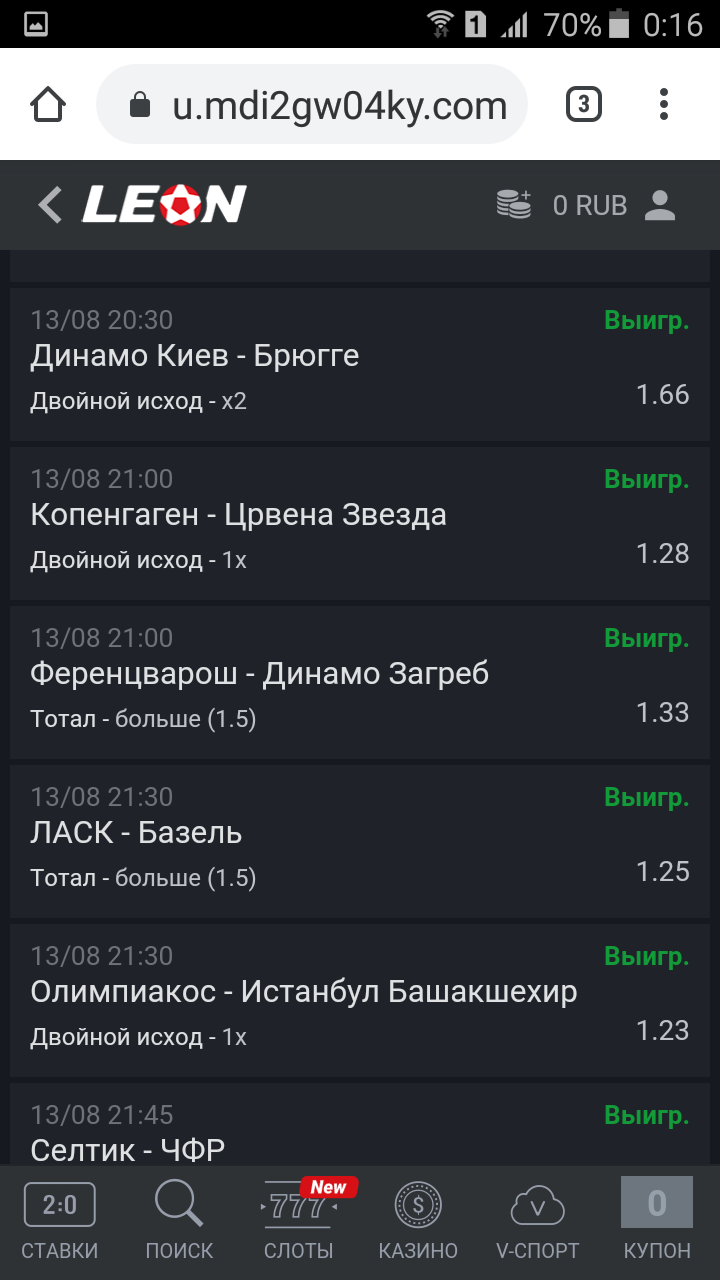The width and height of the screenshot is (720, 1280).
Task: Open the ЛАСК - Базель bet
Action: (360, 839)
